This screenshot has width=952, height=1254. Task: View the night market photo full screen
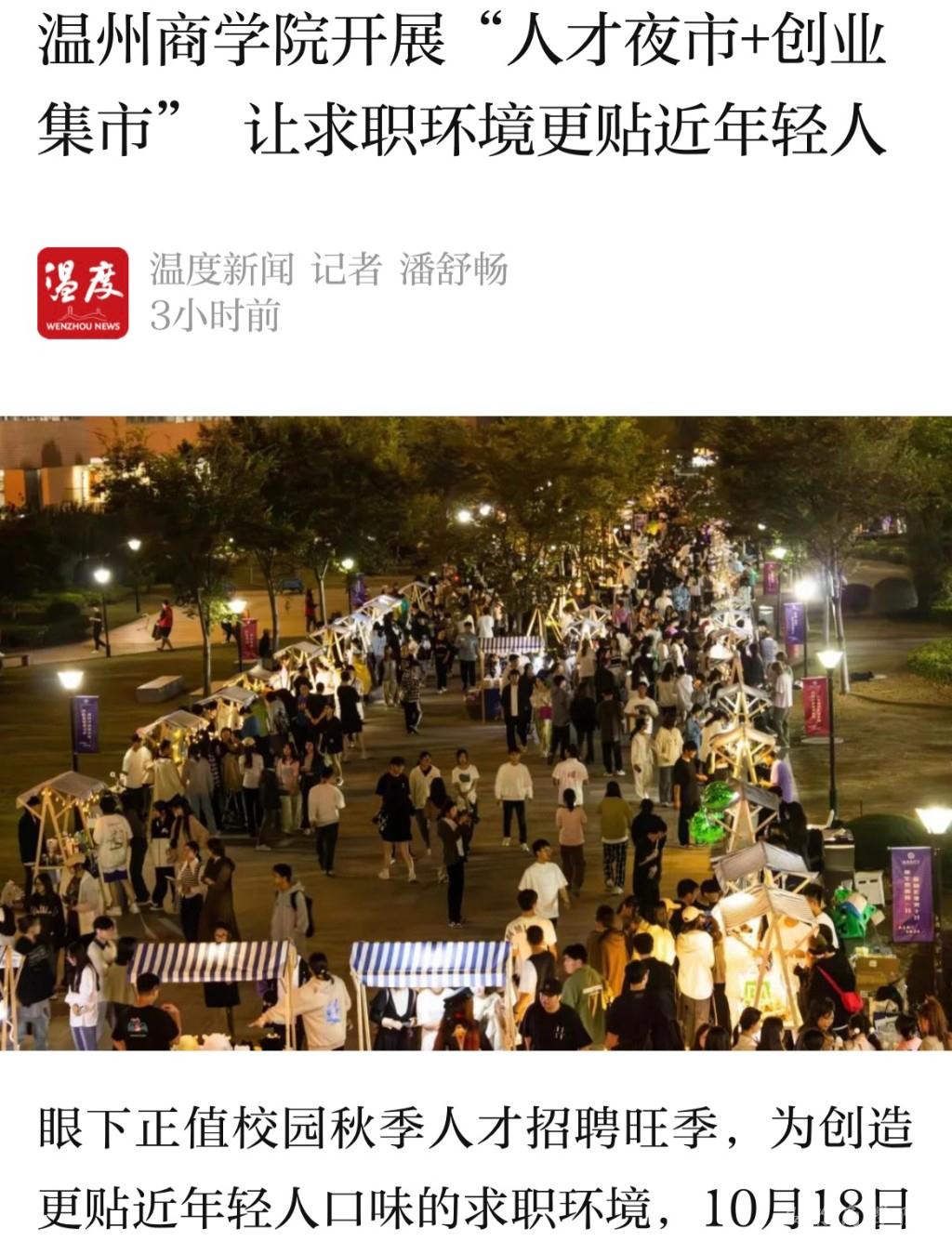[476, 733]
